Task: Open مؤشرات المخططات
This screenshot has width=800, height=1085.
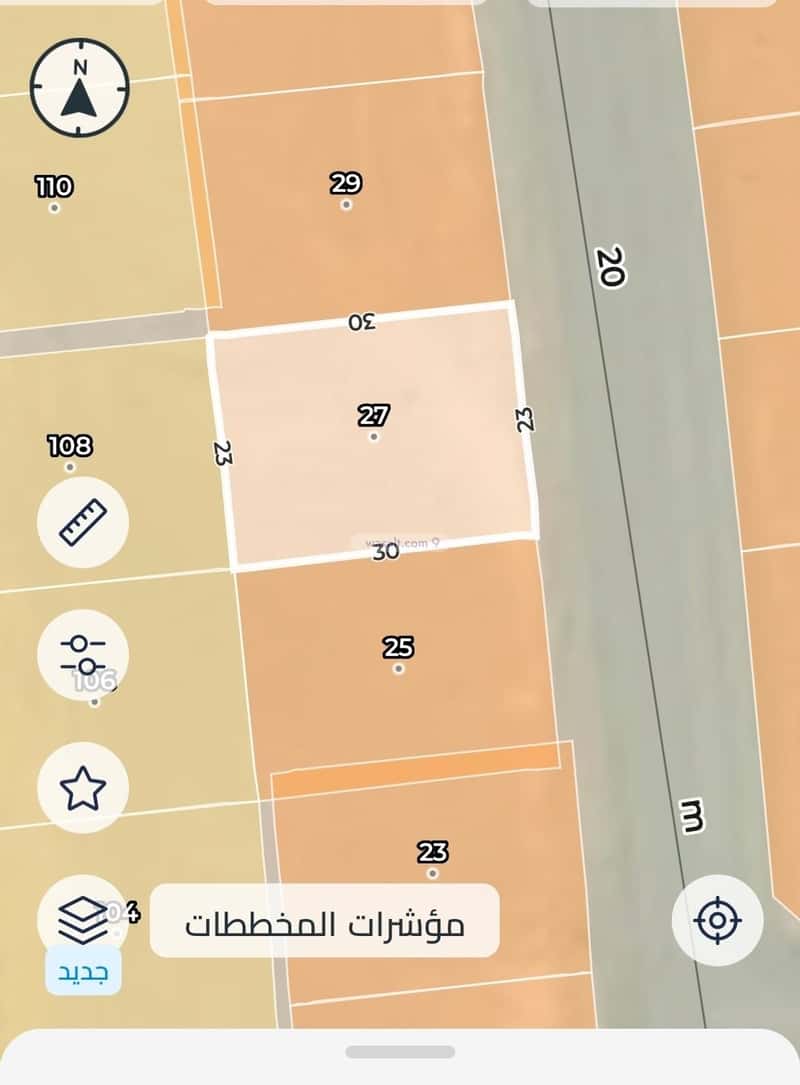Action: pos(324,921)
